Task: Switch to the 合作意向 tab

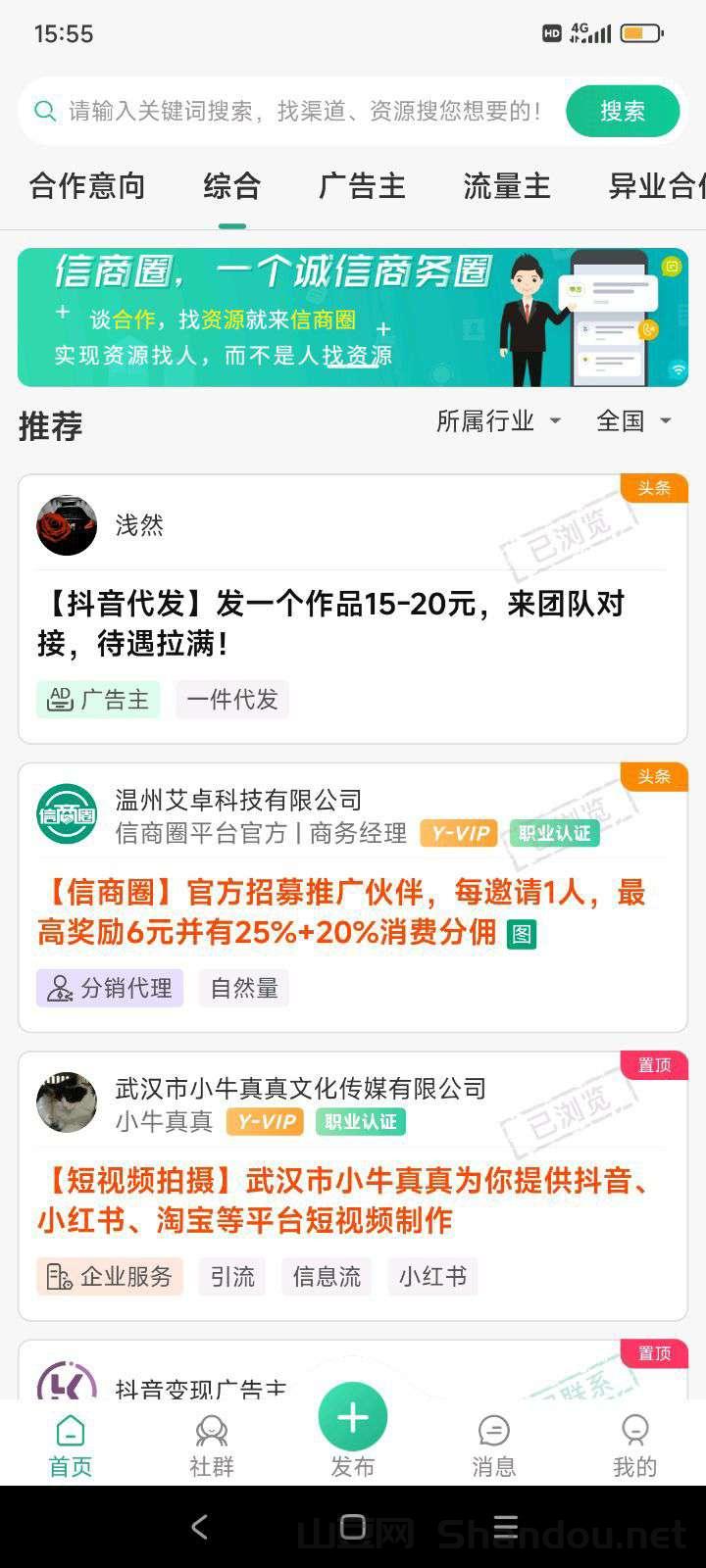Action: (87, 186)
